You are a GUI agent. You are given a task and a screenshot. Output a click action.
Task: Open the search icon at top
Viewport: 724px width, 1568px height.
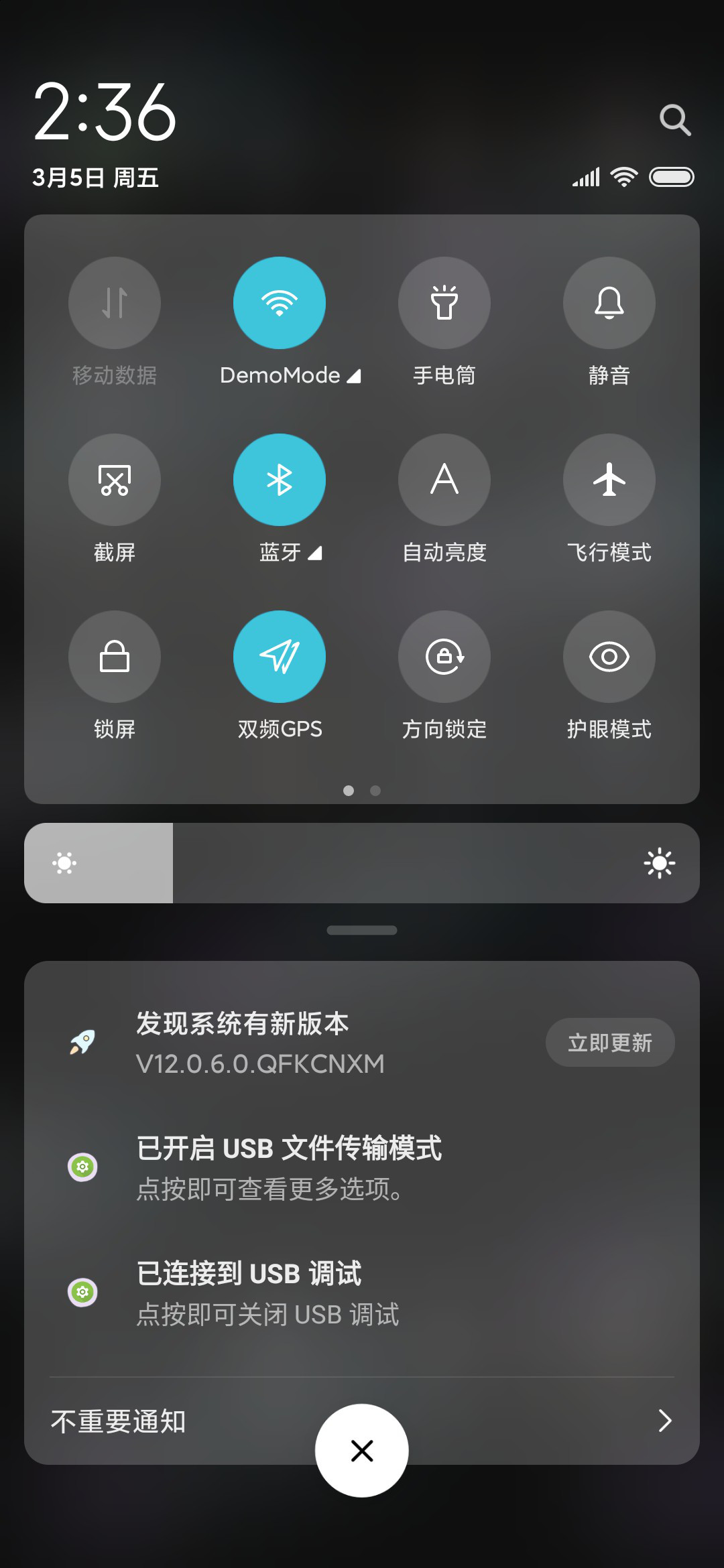pos(674,121)
